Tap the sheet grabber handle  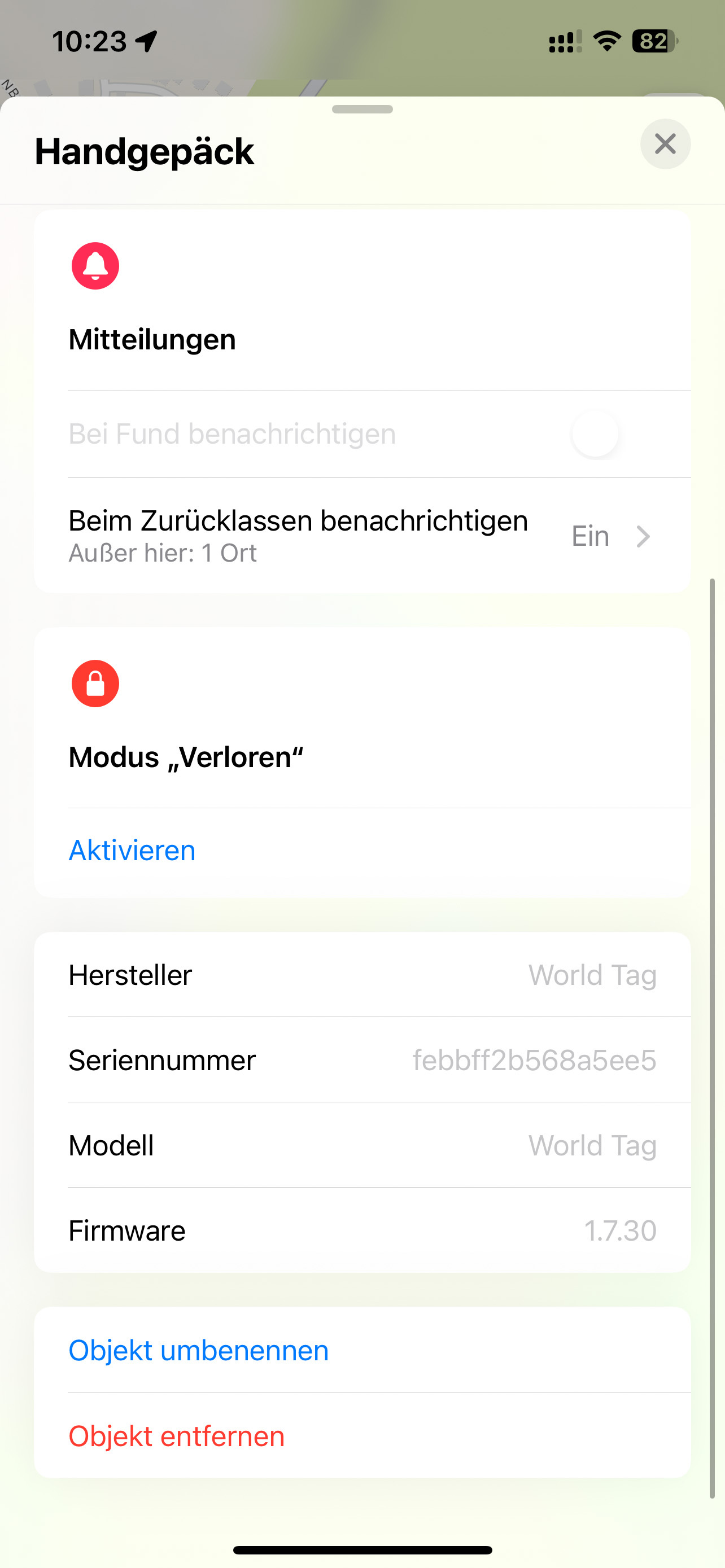(x=362, y=110)
